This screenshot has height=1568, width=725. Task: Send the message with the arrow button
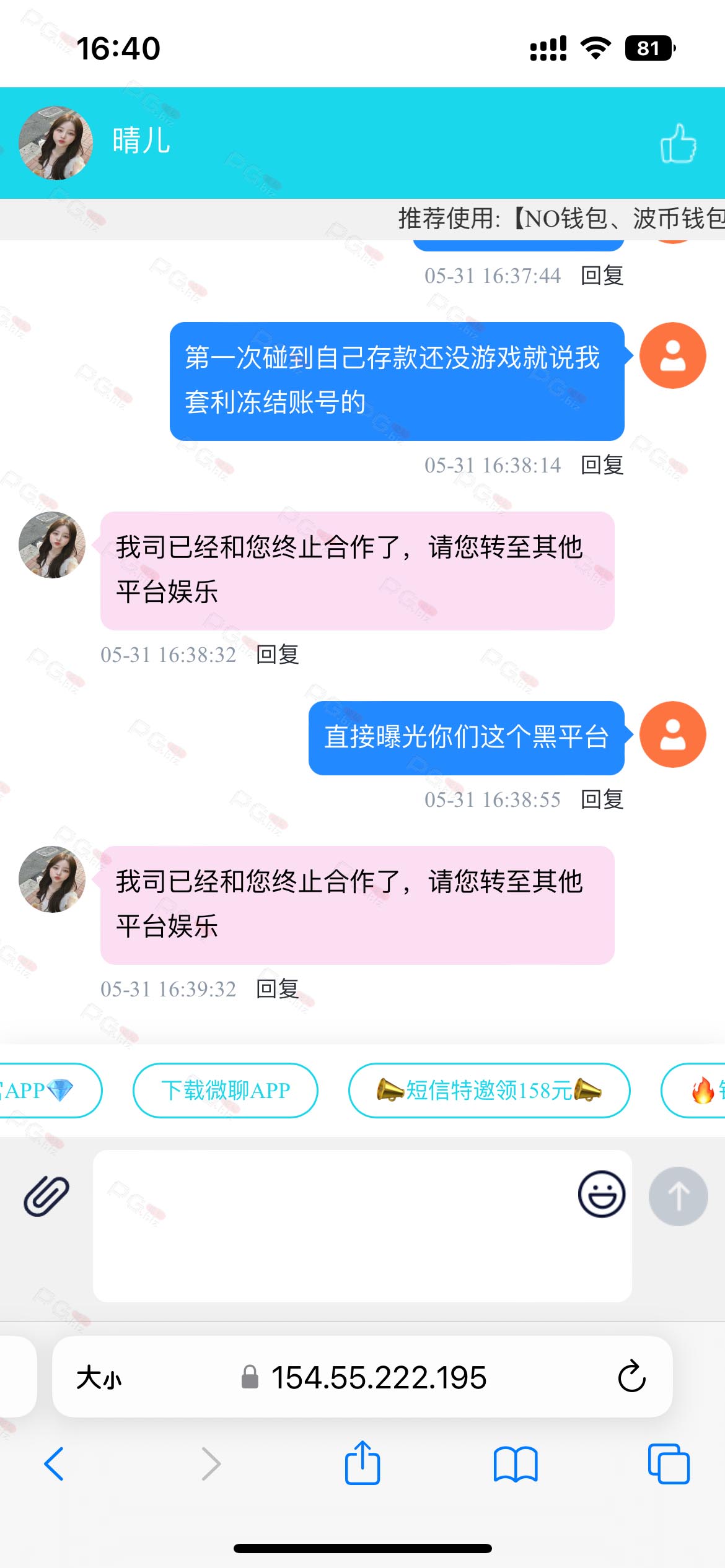(x=678, y=1196)
